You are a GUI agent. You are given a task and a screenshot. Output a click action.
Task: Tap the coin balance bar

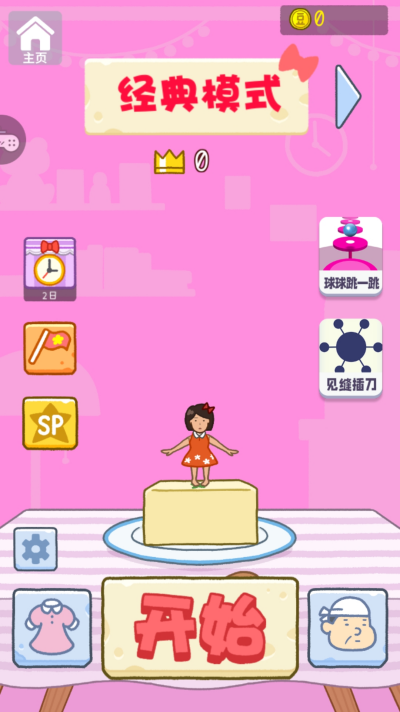coord(334,20)
